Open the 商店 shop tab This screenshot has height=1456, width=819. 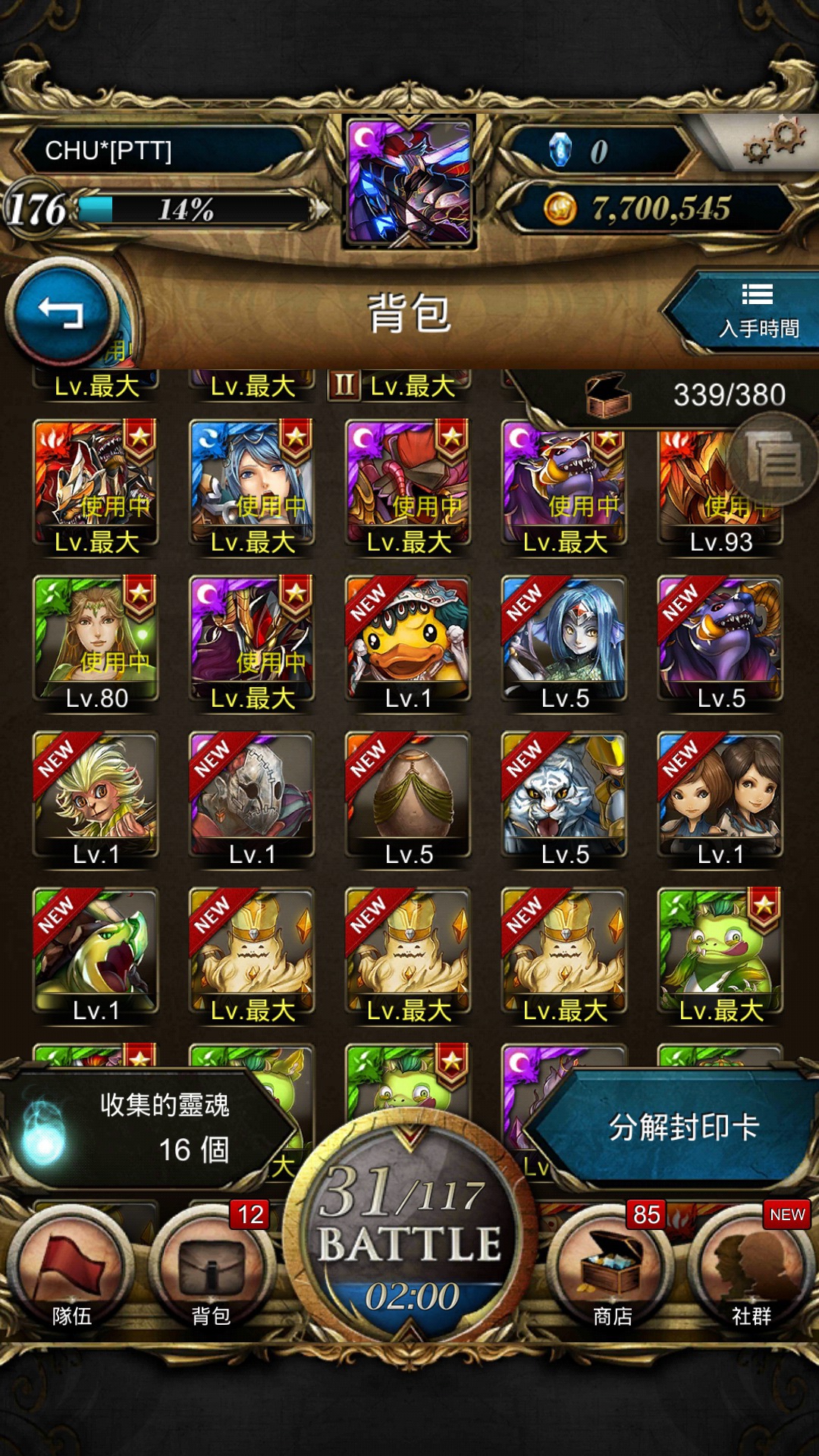tap(612, 1274)
